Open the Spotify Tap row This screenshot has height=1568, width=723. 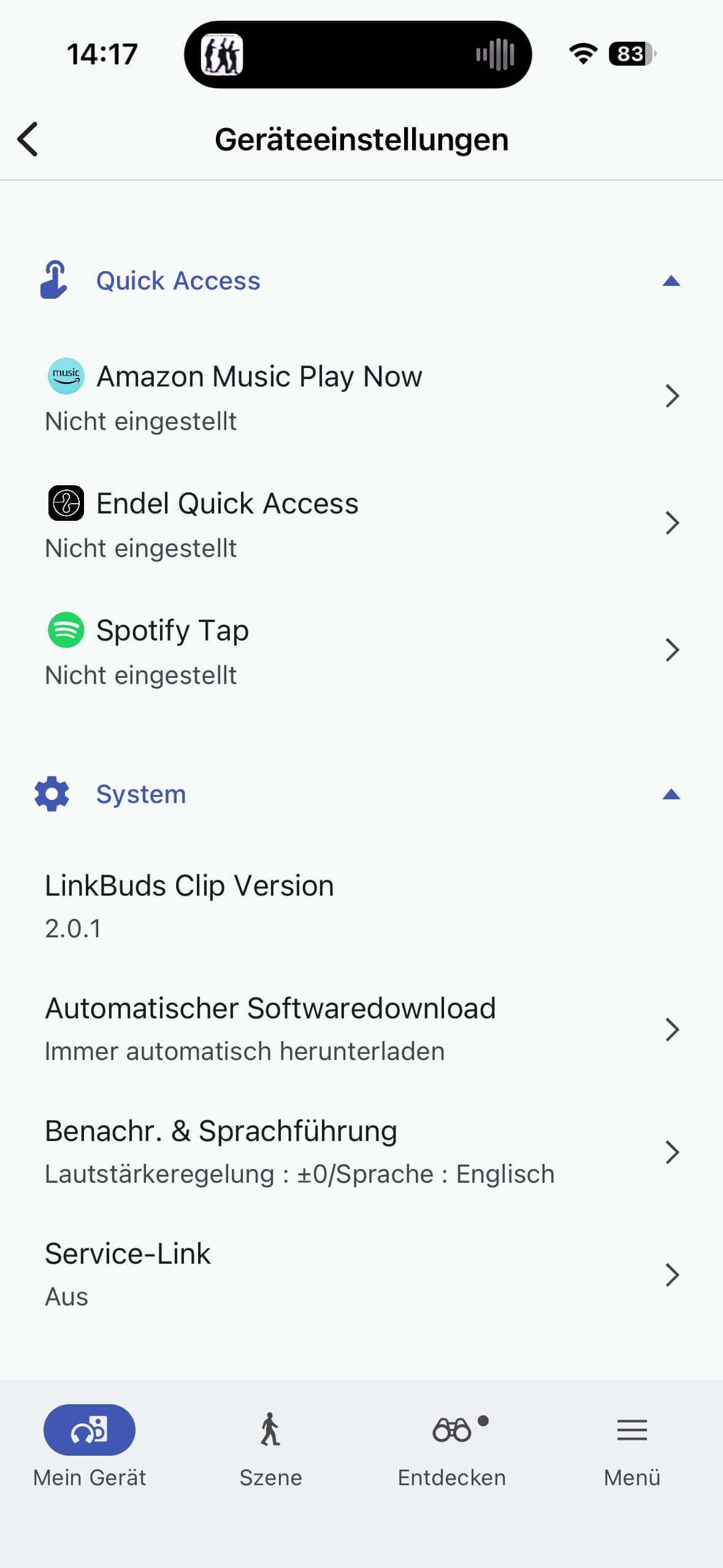[361, 651]
